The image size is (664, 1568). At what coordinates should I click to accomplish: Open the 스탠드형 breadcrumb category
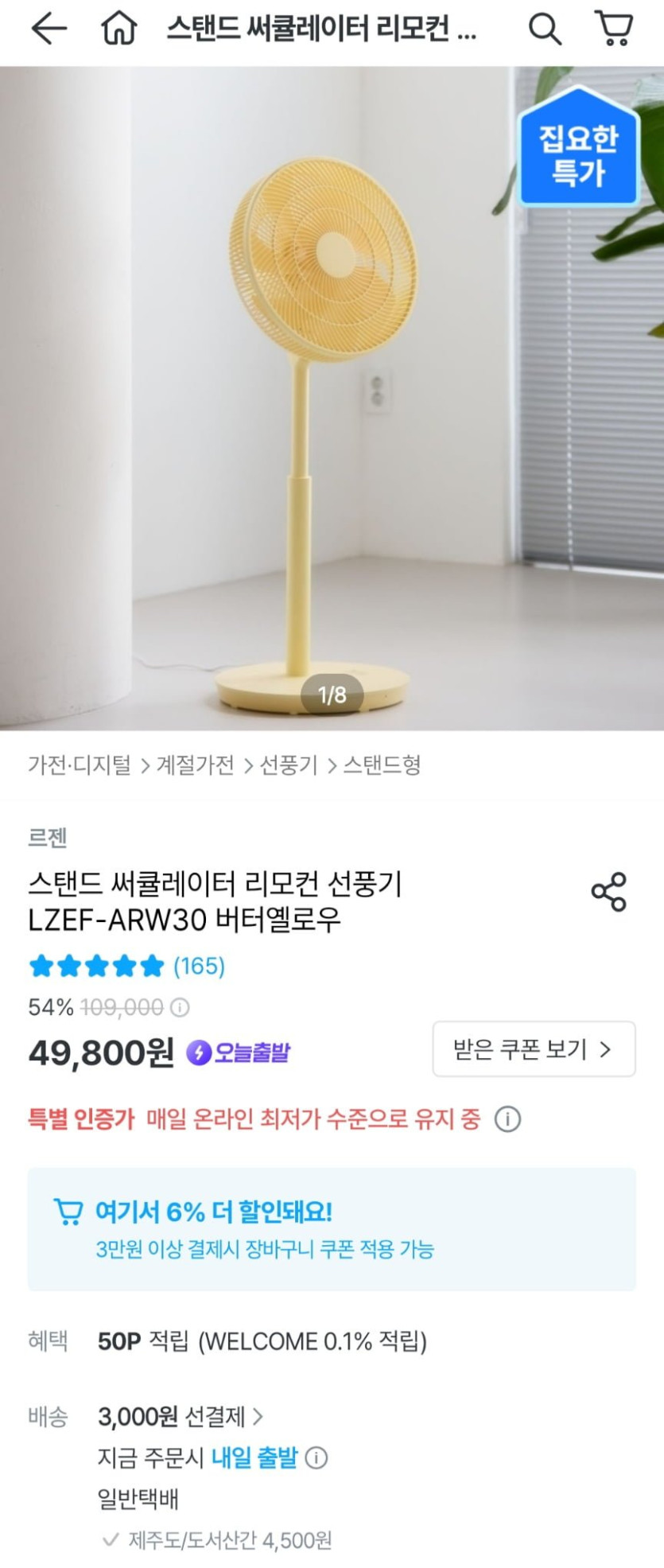(382, 765)
